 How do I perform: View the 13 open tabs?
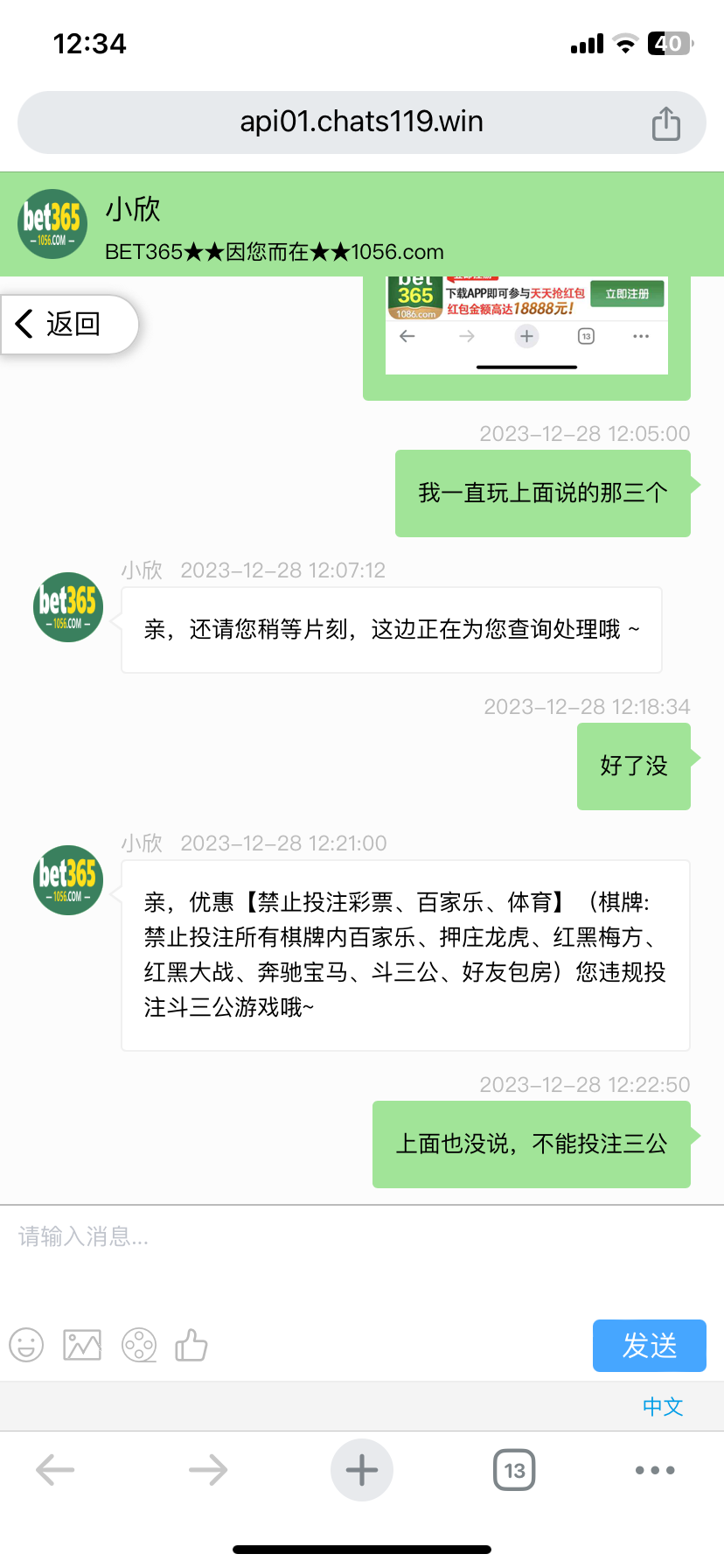pyautogui.click(x=515, y=1470)
